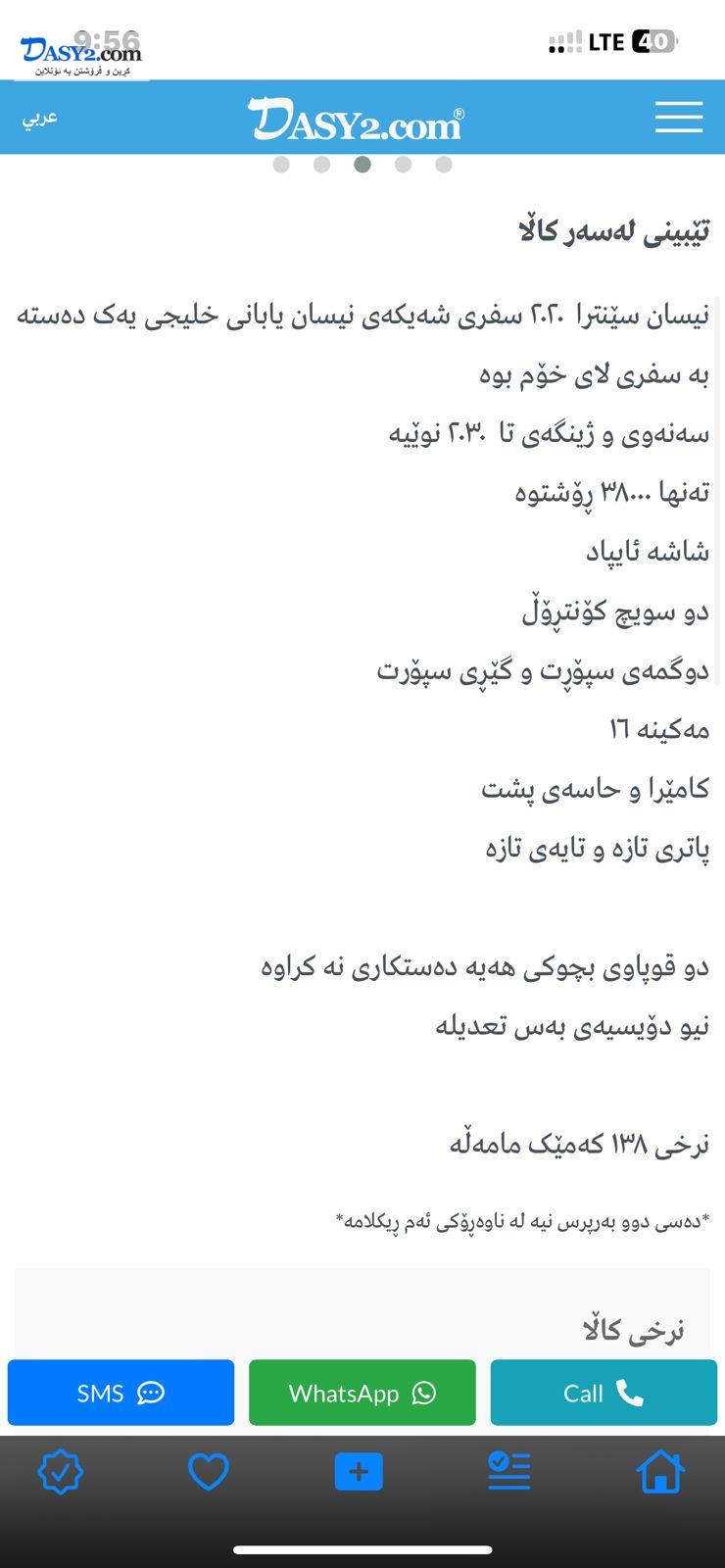This screenshot has height=1568, width=725.
Task: Send an SMS to the seller
Action: pyautogui.click(x=121, y=1393)
